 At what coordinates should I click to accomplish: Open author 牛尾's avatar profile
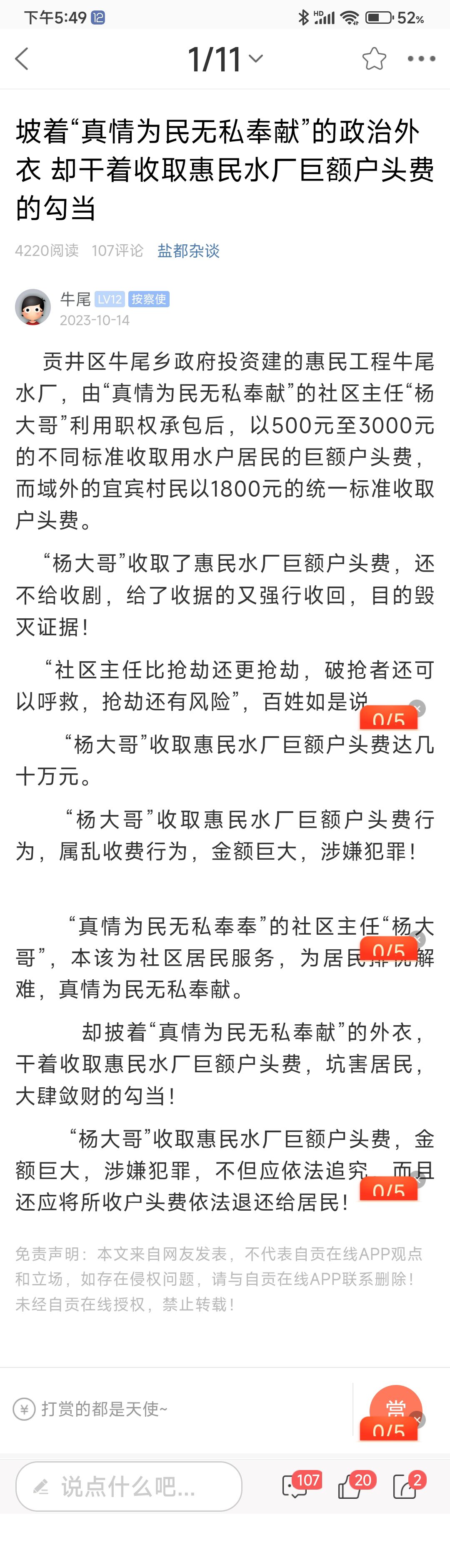pos(33,307)
